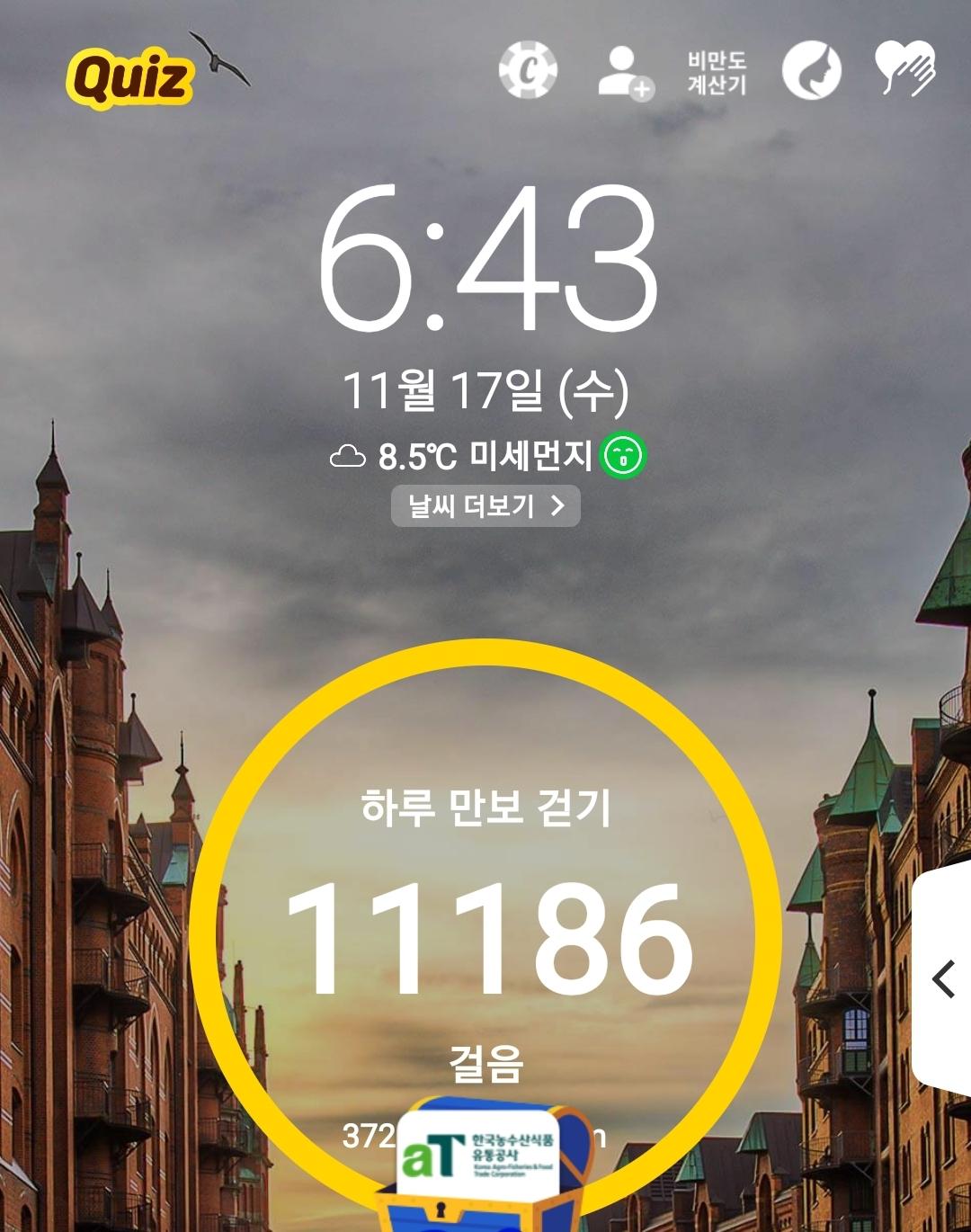Image resolution: width=971 pixels, height=1232 pixels.
Task: Tap the add friend icon
Action: coord(626,72)
